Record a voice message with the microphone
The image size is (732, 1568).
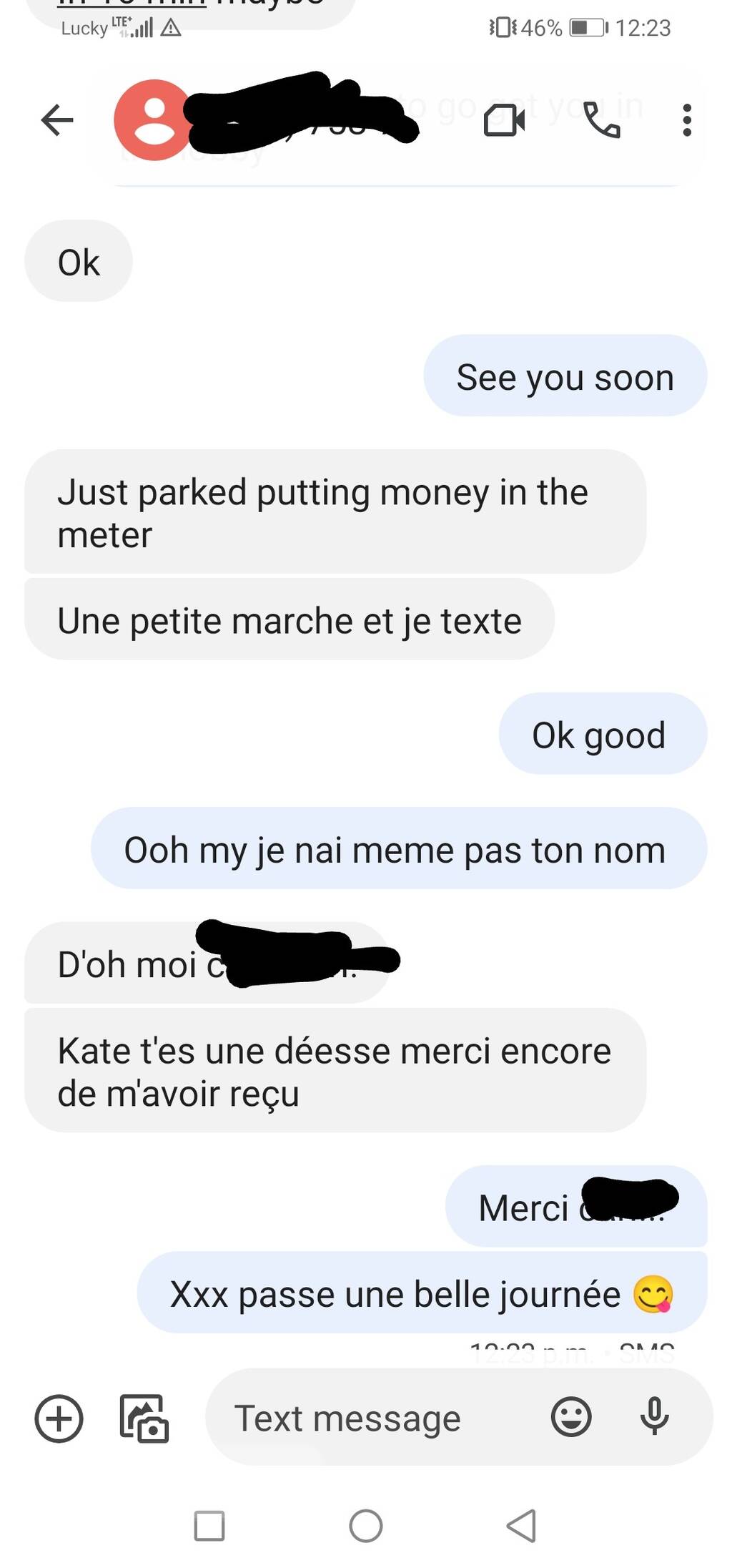[x=654, y=1416]
